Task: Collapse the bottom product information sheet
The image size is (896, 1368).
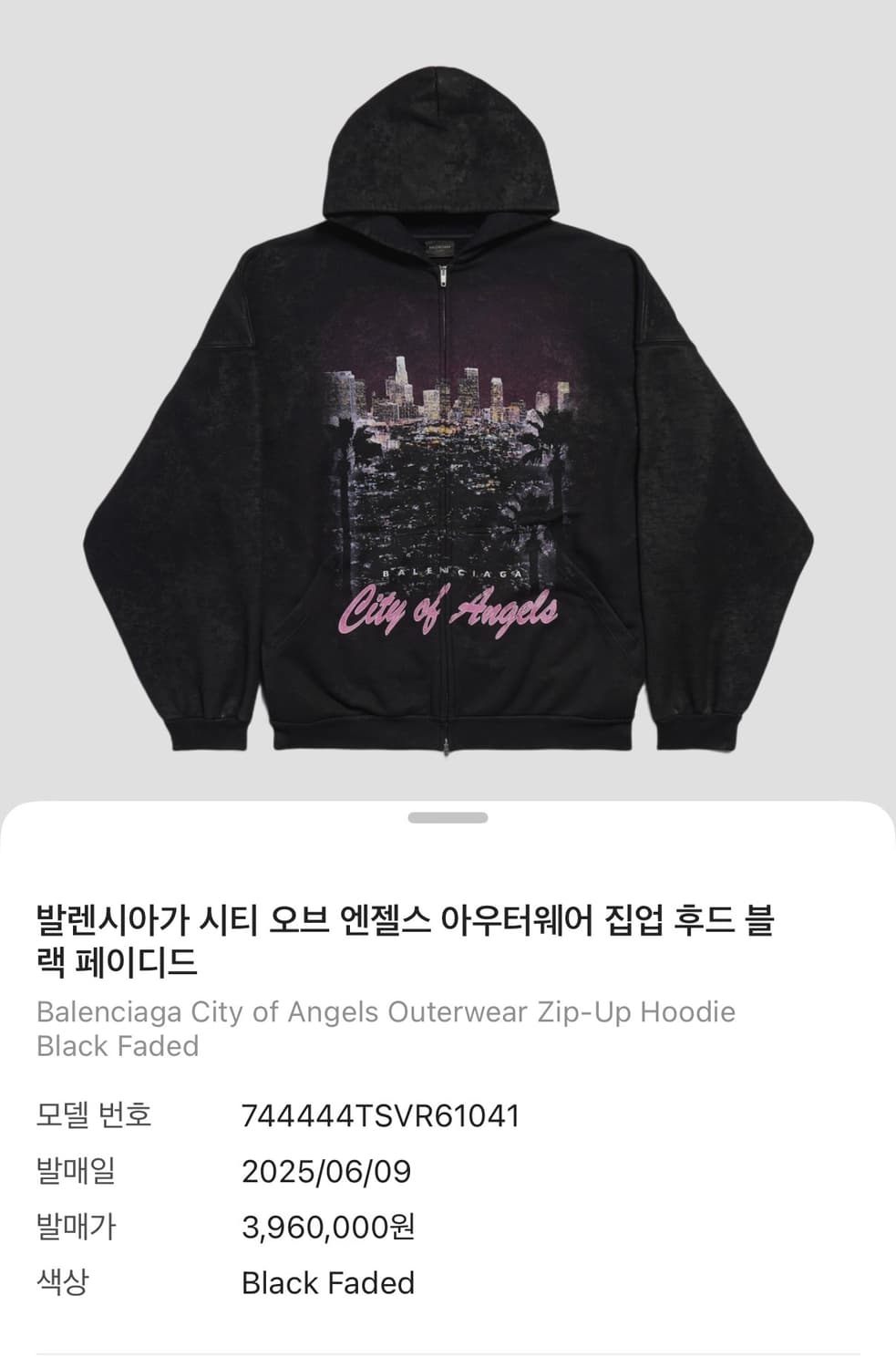Action: 448,816
